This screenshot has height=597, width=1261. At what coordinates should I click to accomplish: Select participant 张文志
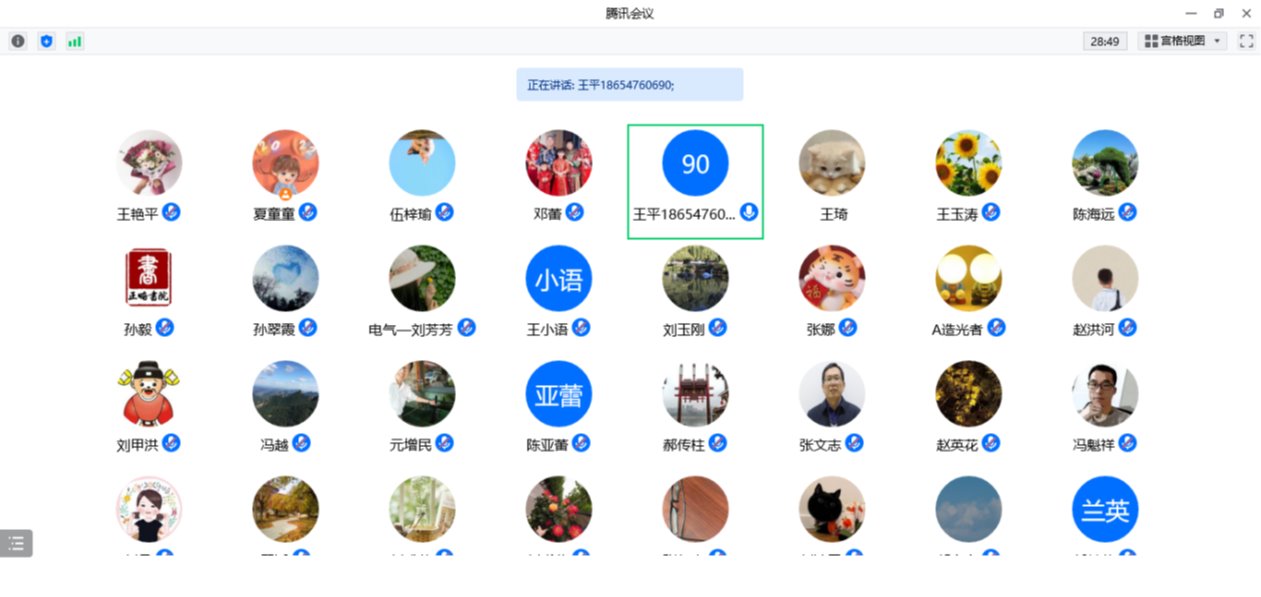point(832,394)
